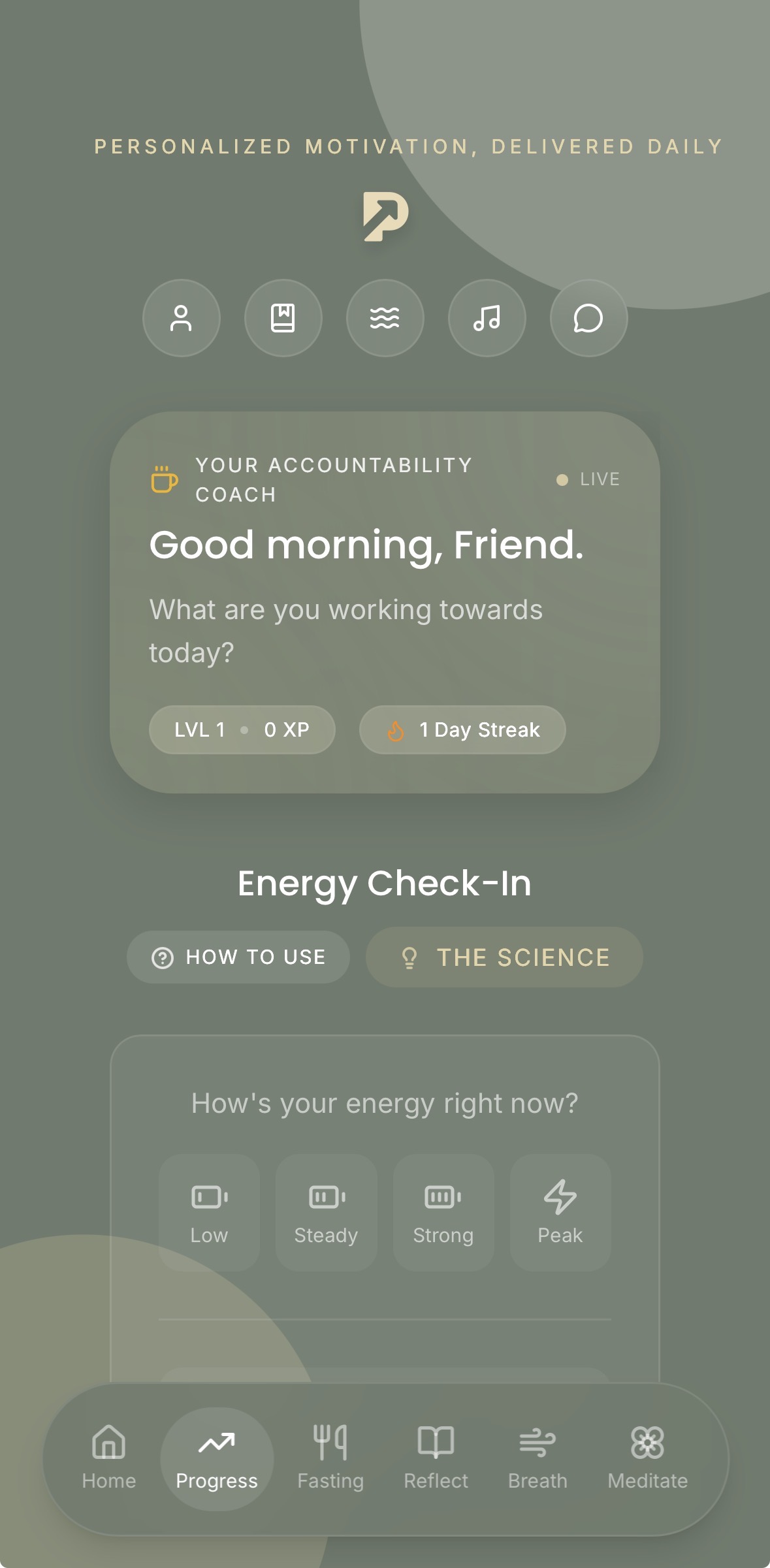Select Steady energy level
This screenshot has height=1568, width=770.
click(x=326, y=1212)
